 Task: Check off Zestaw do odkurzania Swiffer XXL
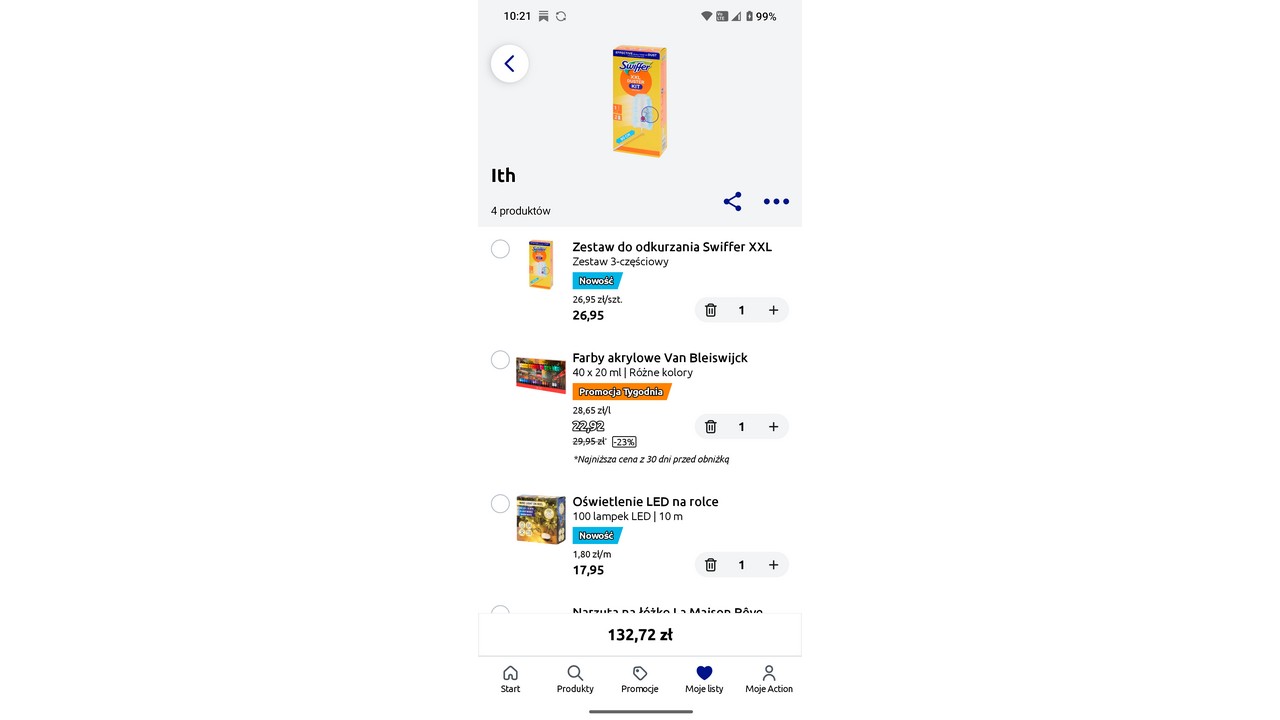(500, 249)
